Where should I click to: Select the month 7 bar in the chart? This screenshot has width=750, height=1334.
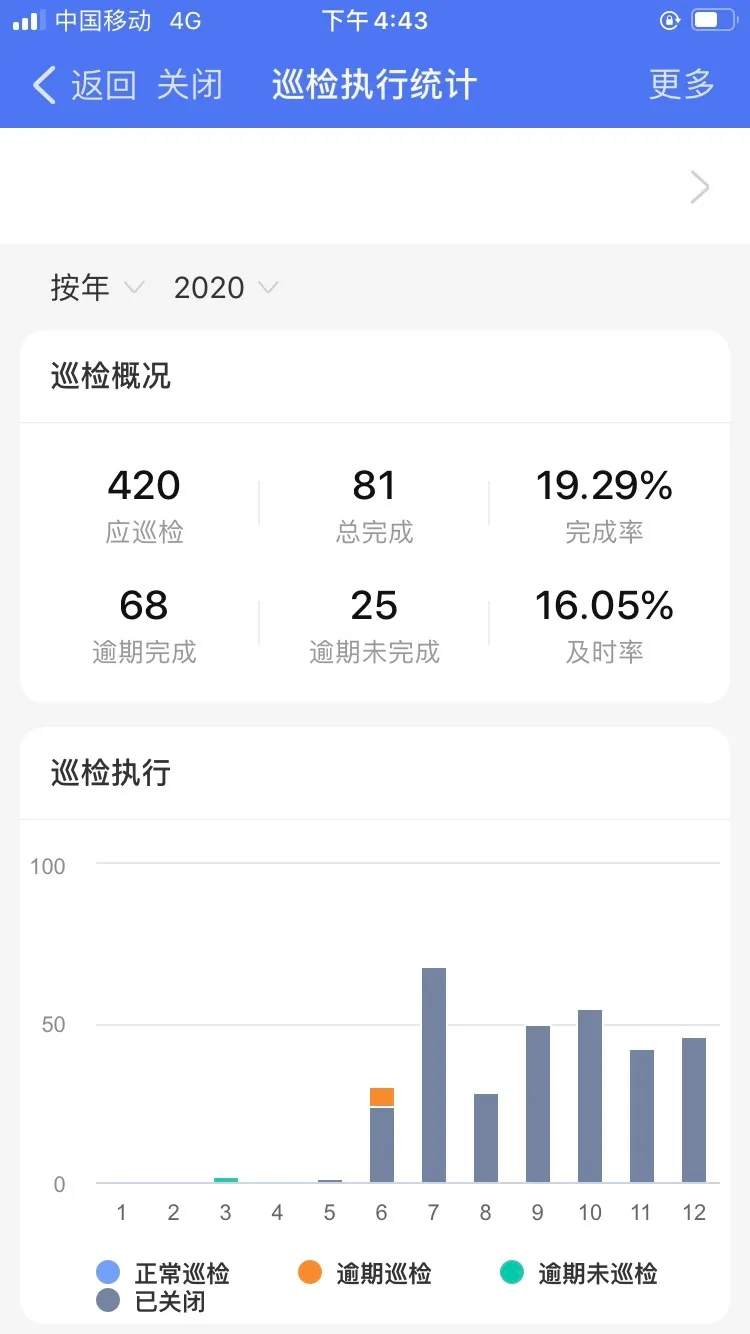434,1075
